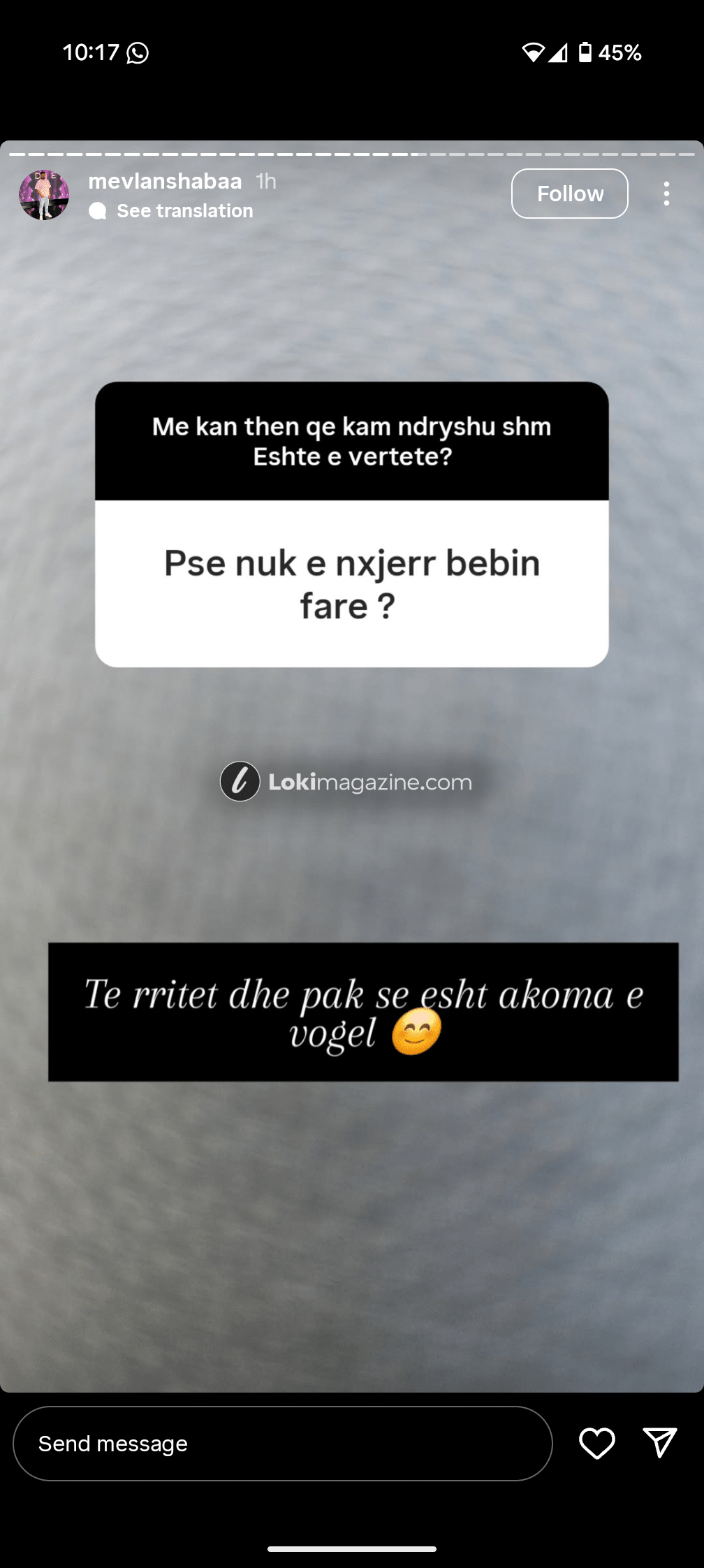The height and width of the screenshot is (1568, 704).
Task: Tap See translation
Action: point(184,211)
